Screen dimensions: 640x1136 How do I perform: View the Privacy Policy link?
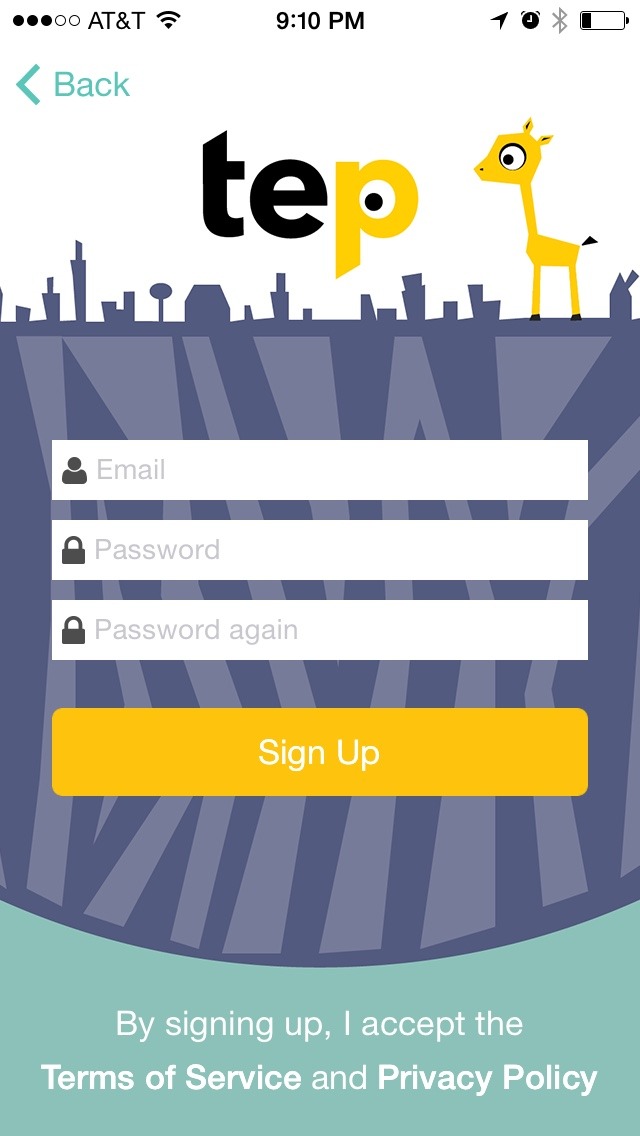(487, 1078)
